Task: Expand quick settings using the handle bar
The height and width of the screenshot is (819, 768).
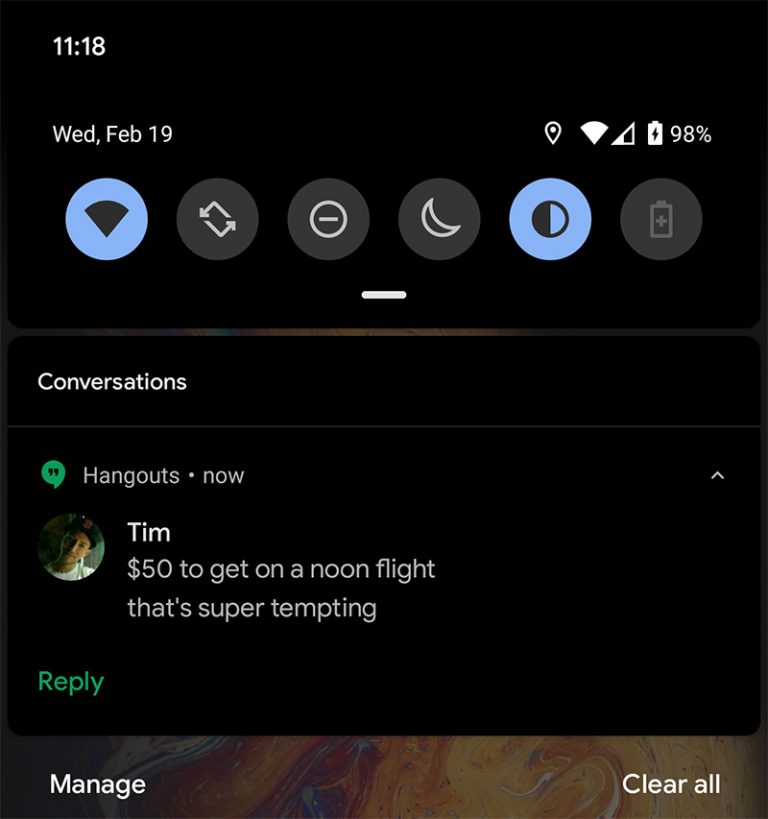Action: [x=384, y=295]
